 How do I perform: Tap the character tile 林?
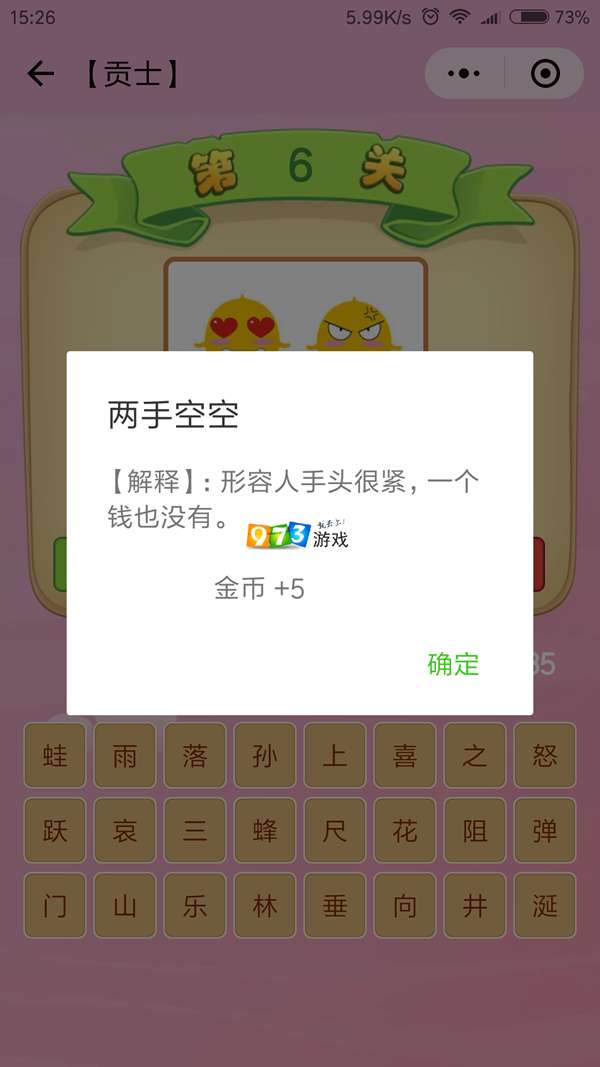click(x=265, y=906)
